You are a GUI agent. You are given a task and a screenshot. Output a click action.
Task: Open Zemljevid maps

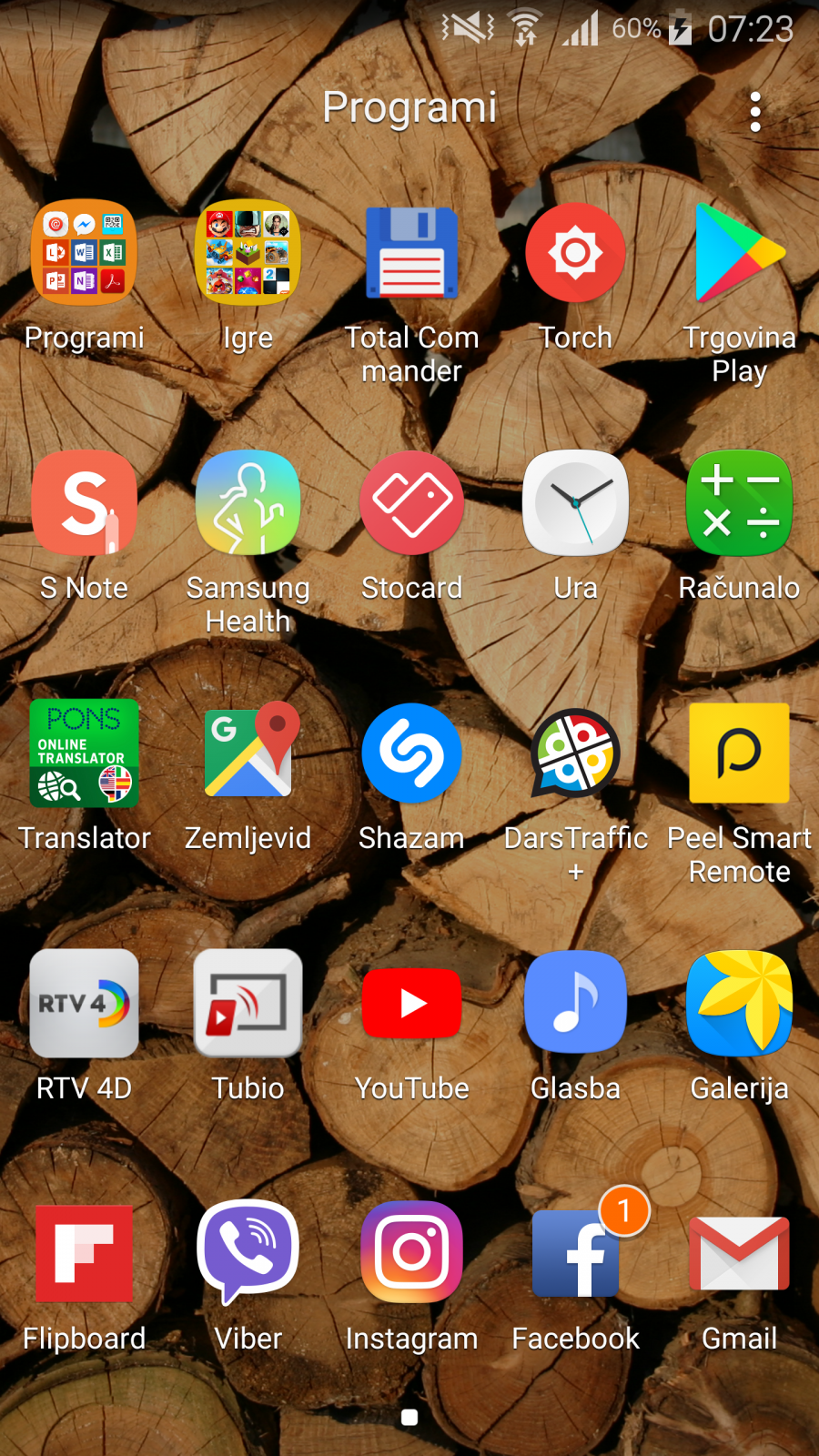[x=248, y=753]
